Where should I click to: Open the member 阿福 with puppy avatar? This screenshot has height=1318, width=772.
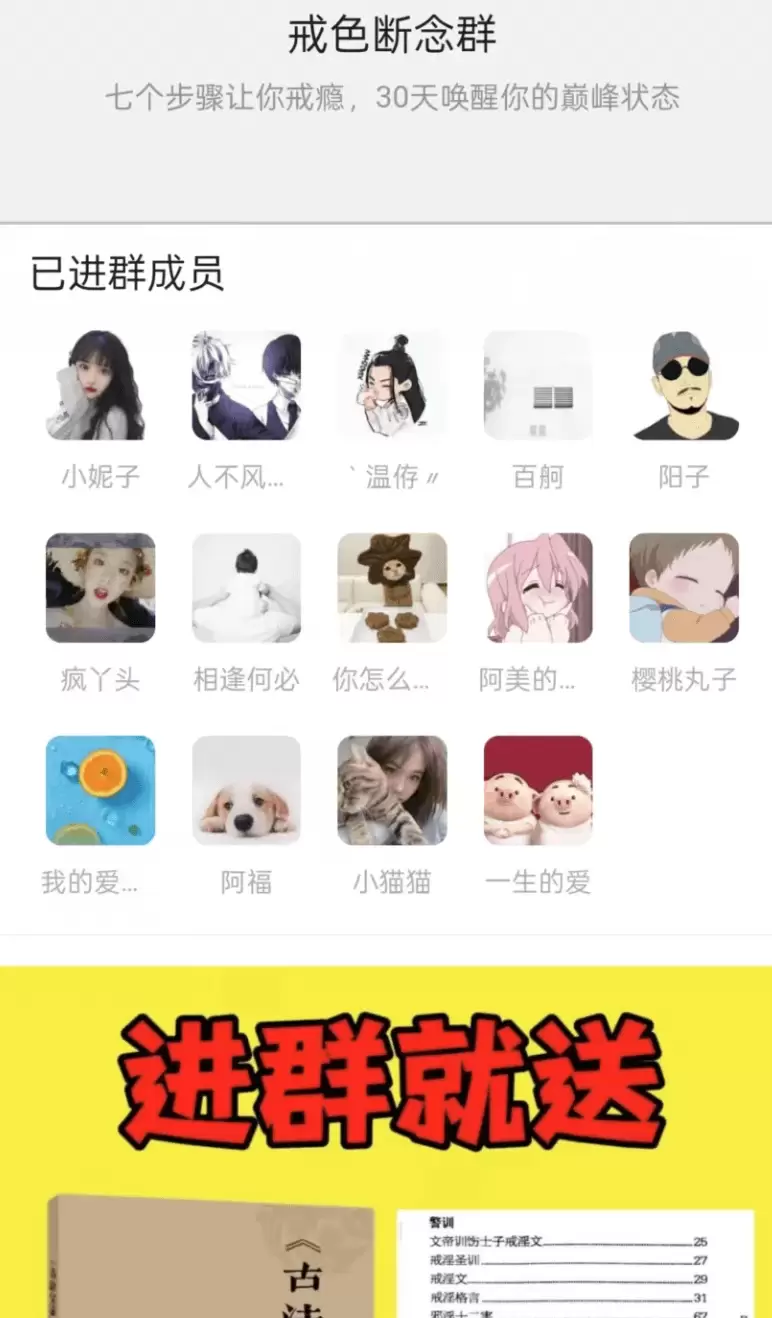tap(246, 791)
